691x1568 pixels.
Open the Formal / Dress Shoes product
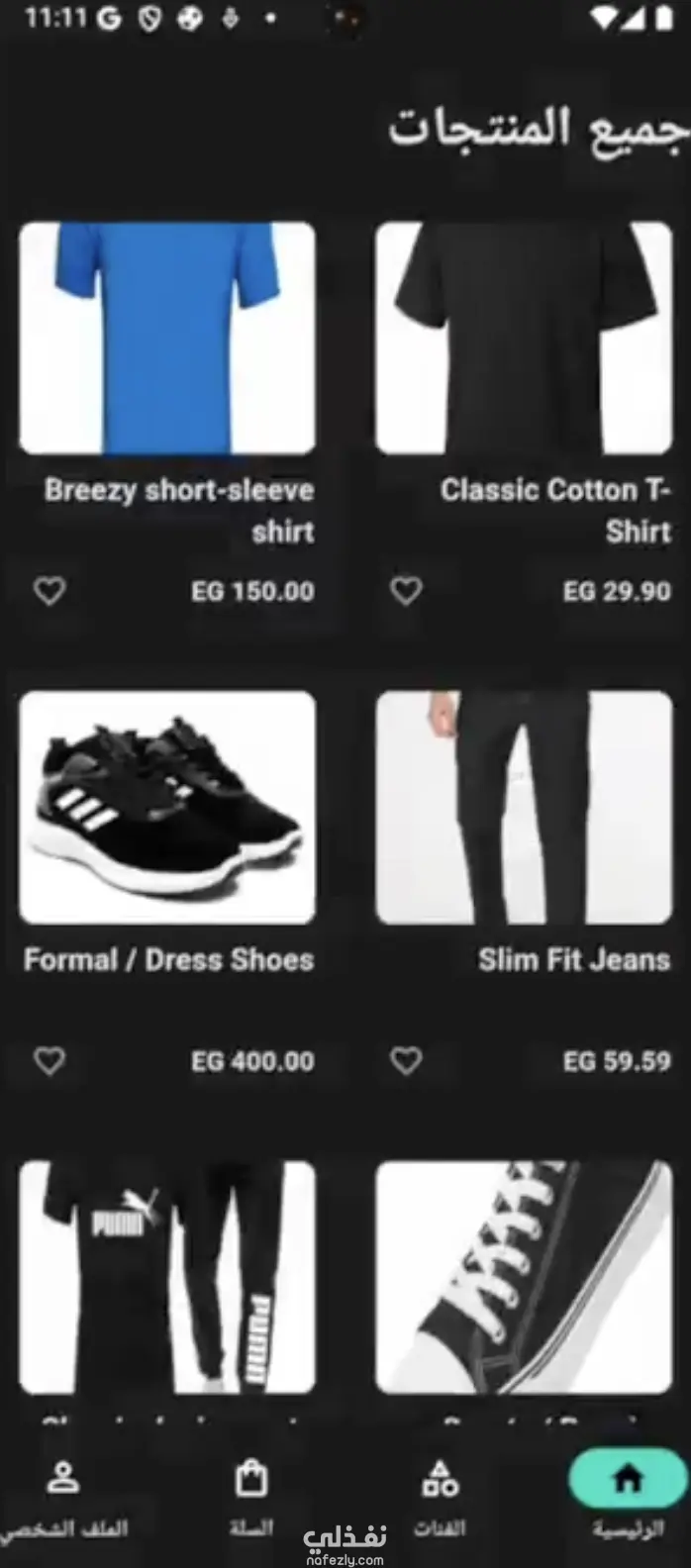[x=167, y=808]
